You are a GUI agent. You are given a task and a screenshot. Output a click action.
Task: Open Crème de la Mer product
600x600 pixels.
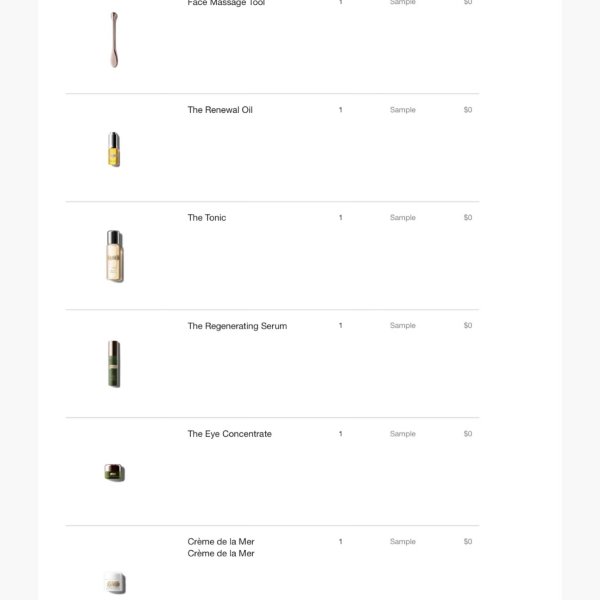[x=221, y=542]
